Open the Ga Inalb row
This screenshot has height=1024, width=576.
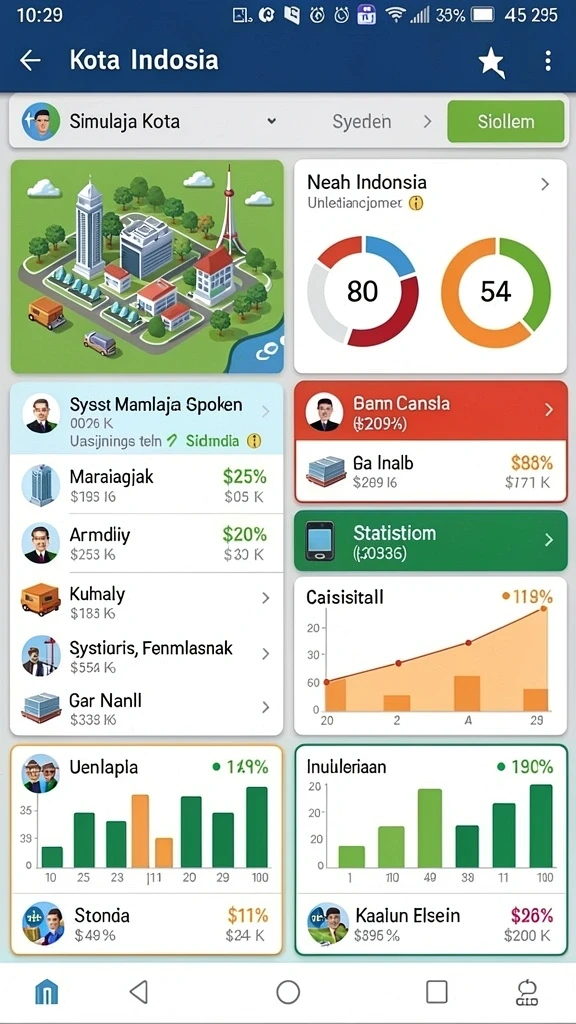[430, 472]
